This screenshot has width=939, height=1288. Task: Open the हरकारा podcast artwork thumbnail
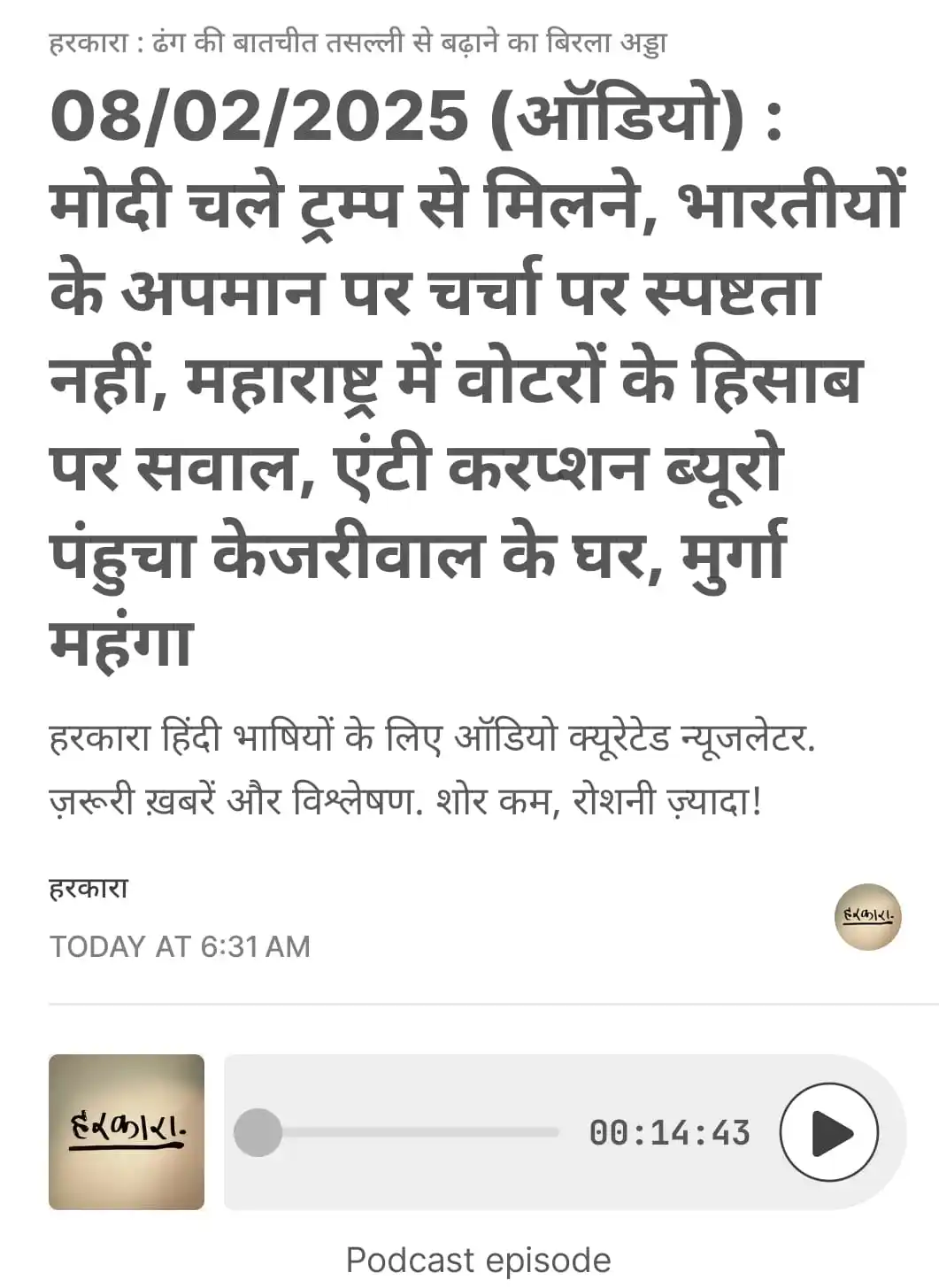coord(125,1131)
